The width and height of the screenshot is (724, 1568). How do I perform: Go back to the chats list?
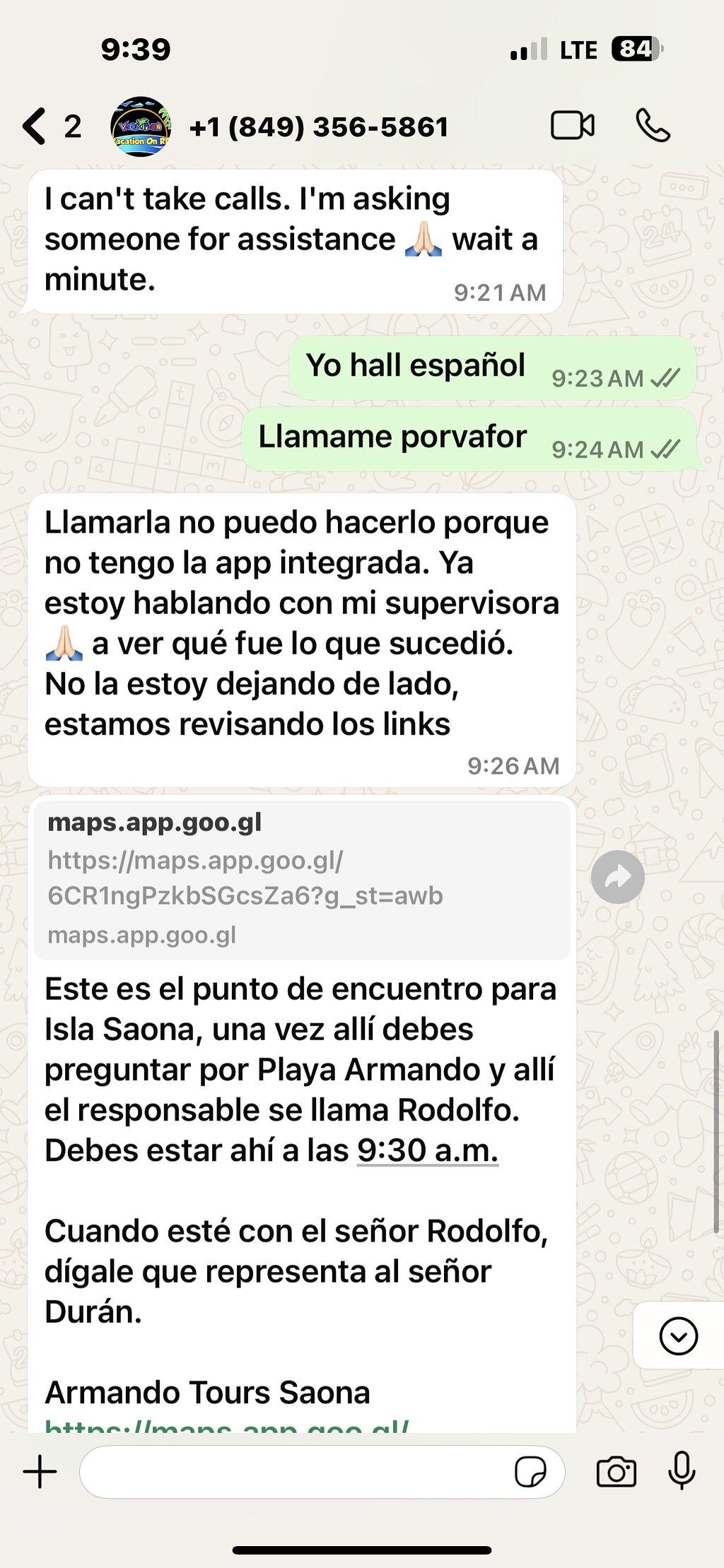[x=51, y=126]
